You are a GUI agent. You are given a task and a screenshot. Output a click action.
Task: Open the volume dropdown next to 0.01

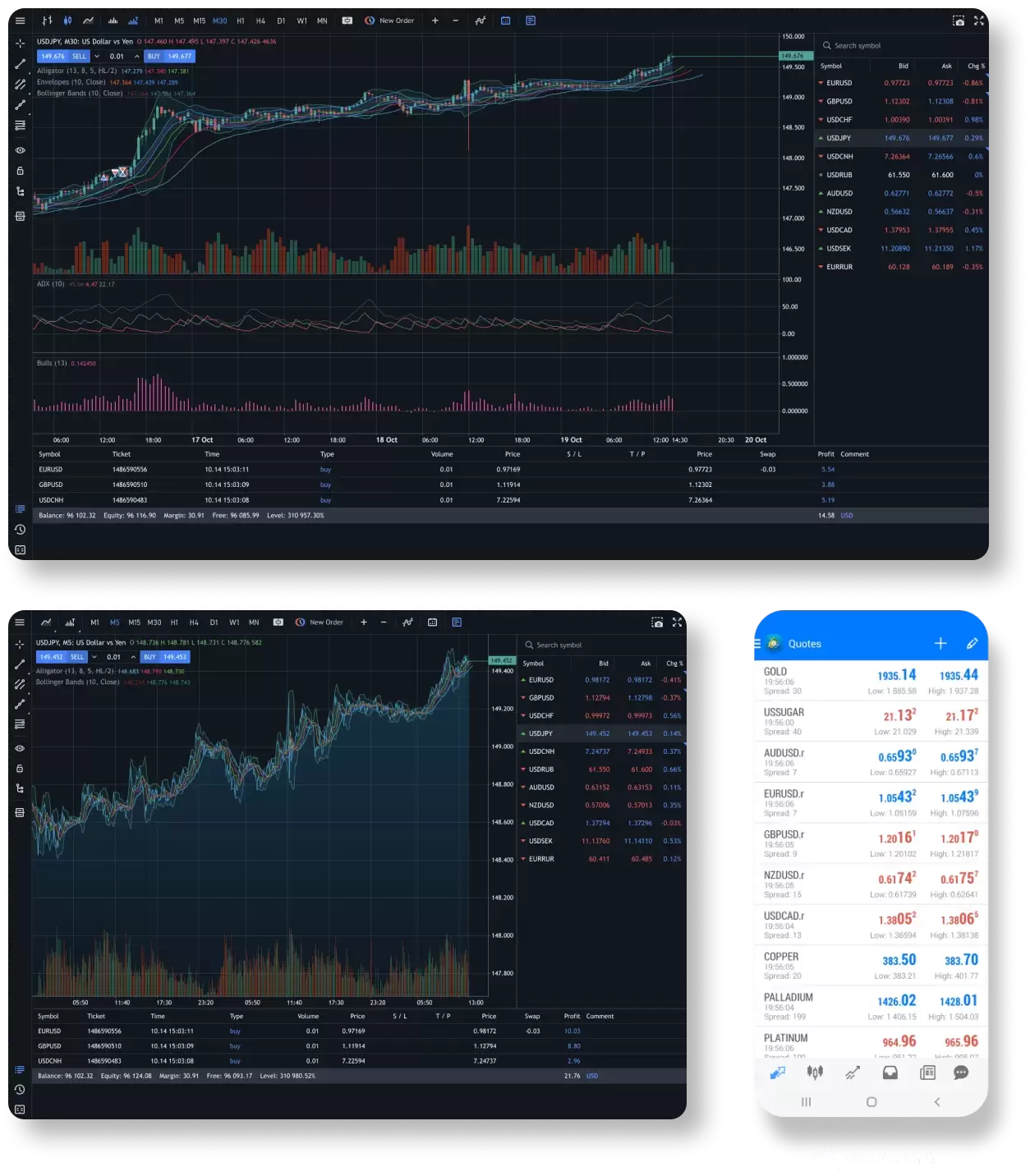pos(136,56)
